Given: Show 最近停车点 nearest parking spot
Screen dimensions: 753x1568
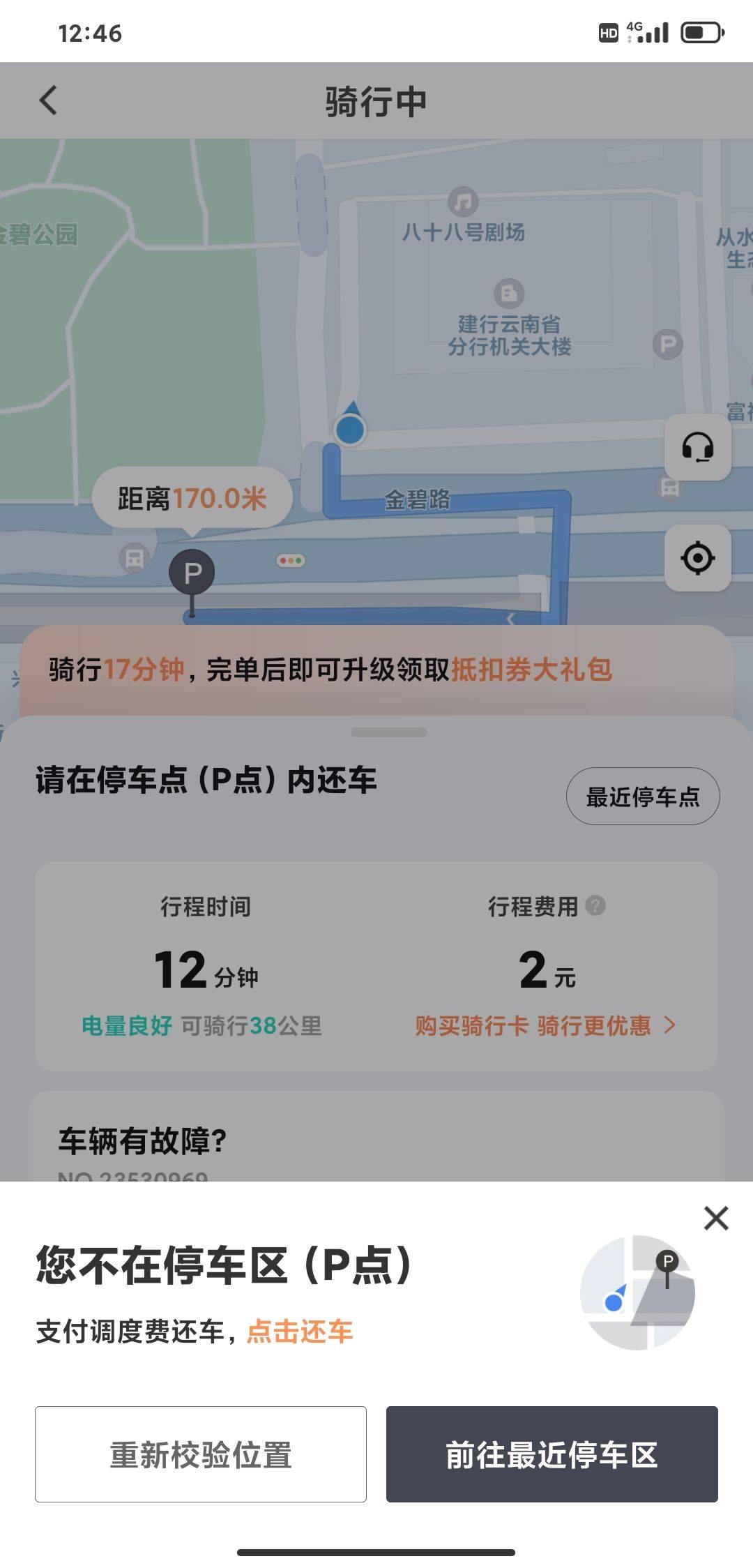Looking at the screenshot, I should (x=642, y=797).
